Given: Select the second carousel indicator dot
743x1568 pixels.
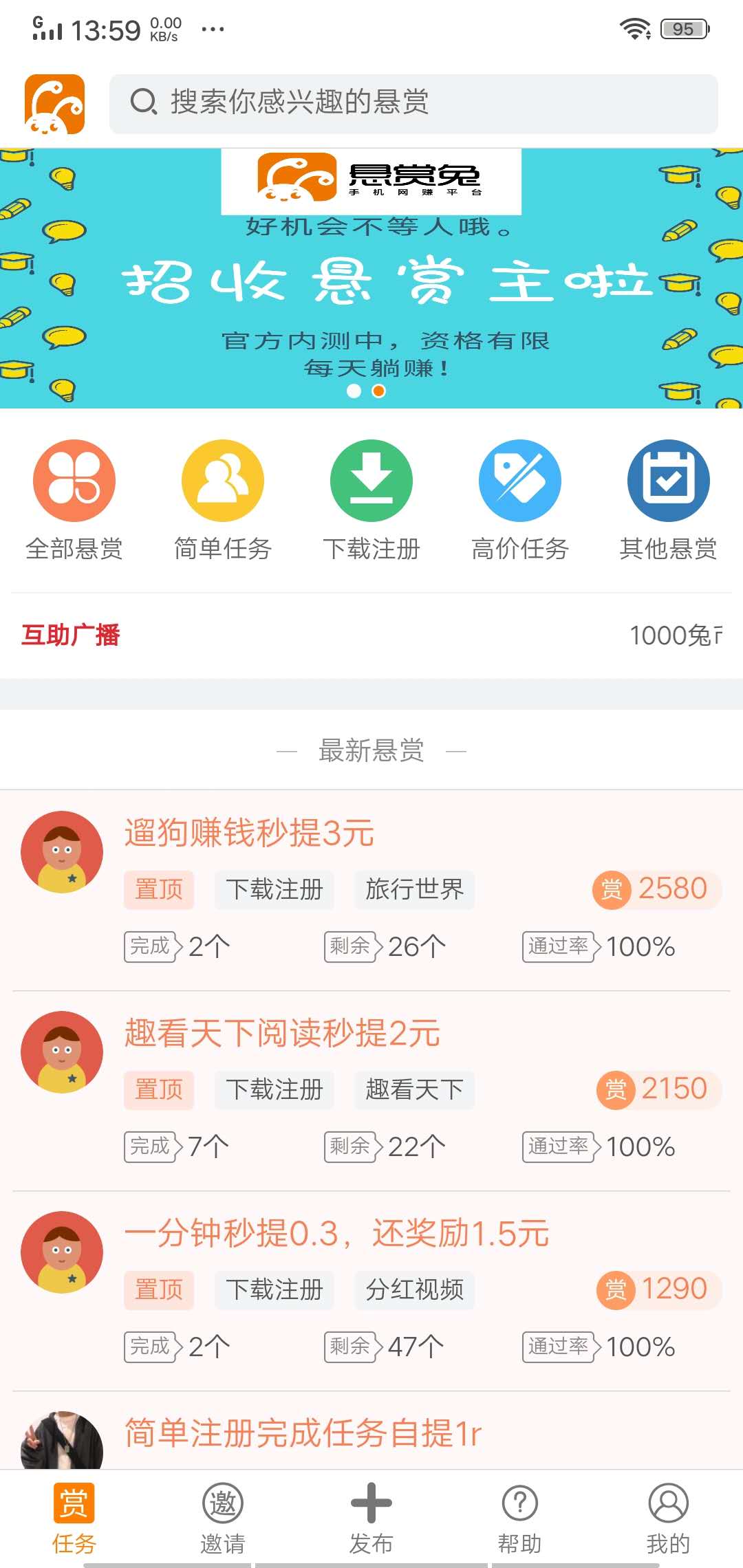Looking at the screenshot, I should (x=378, y=391).
